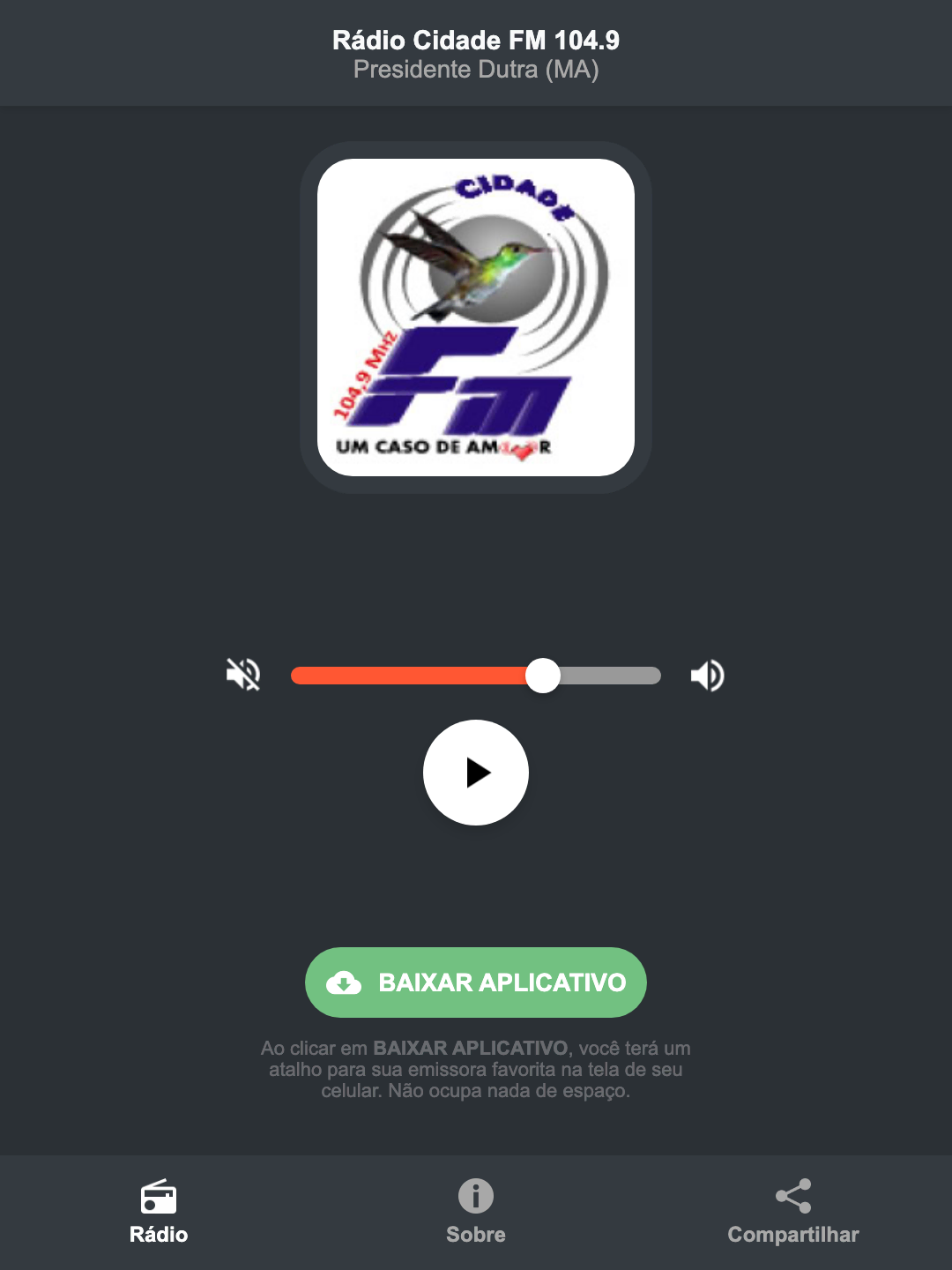This screenshot has width=952, height=1270.
Task: Click the download cloud icon on the green button
Action: (346, 982)
